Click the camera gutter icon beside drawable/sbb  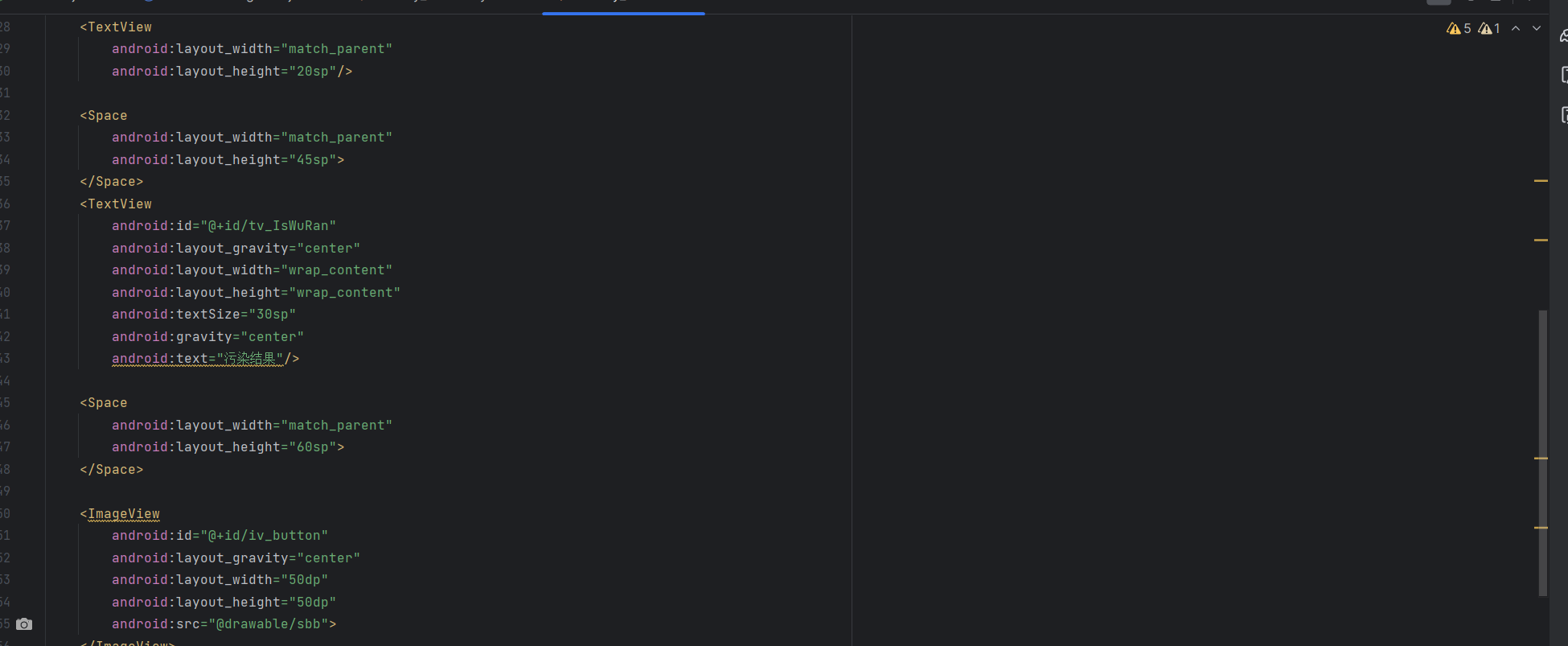click(24, 624)
